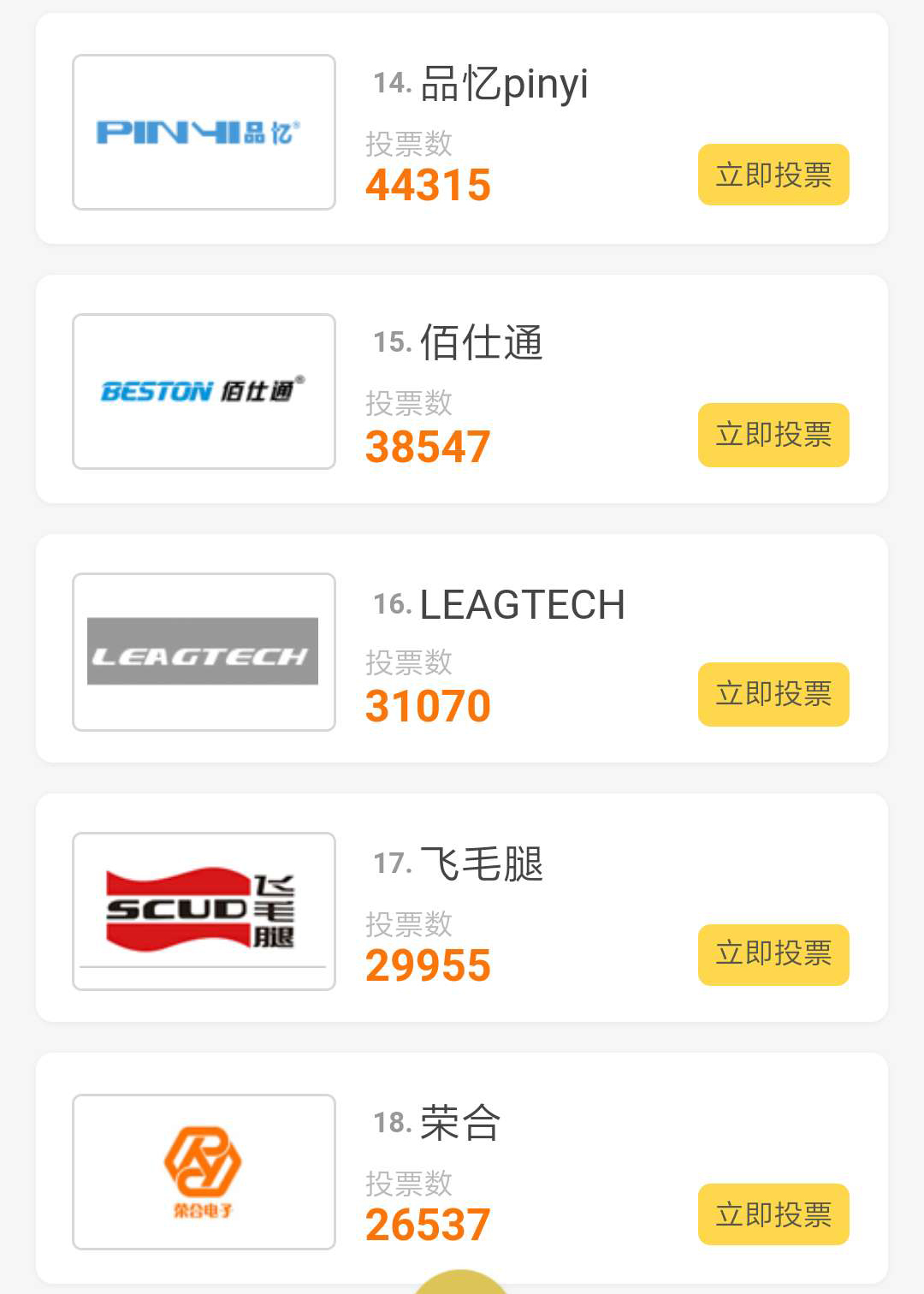Vote for 佰仕通 using 立即投票

point(773,435)
